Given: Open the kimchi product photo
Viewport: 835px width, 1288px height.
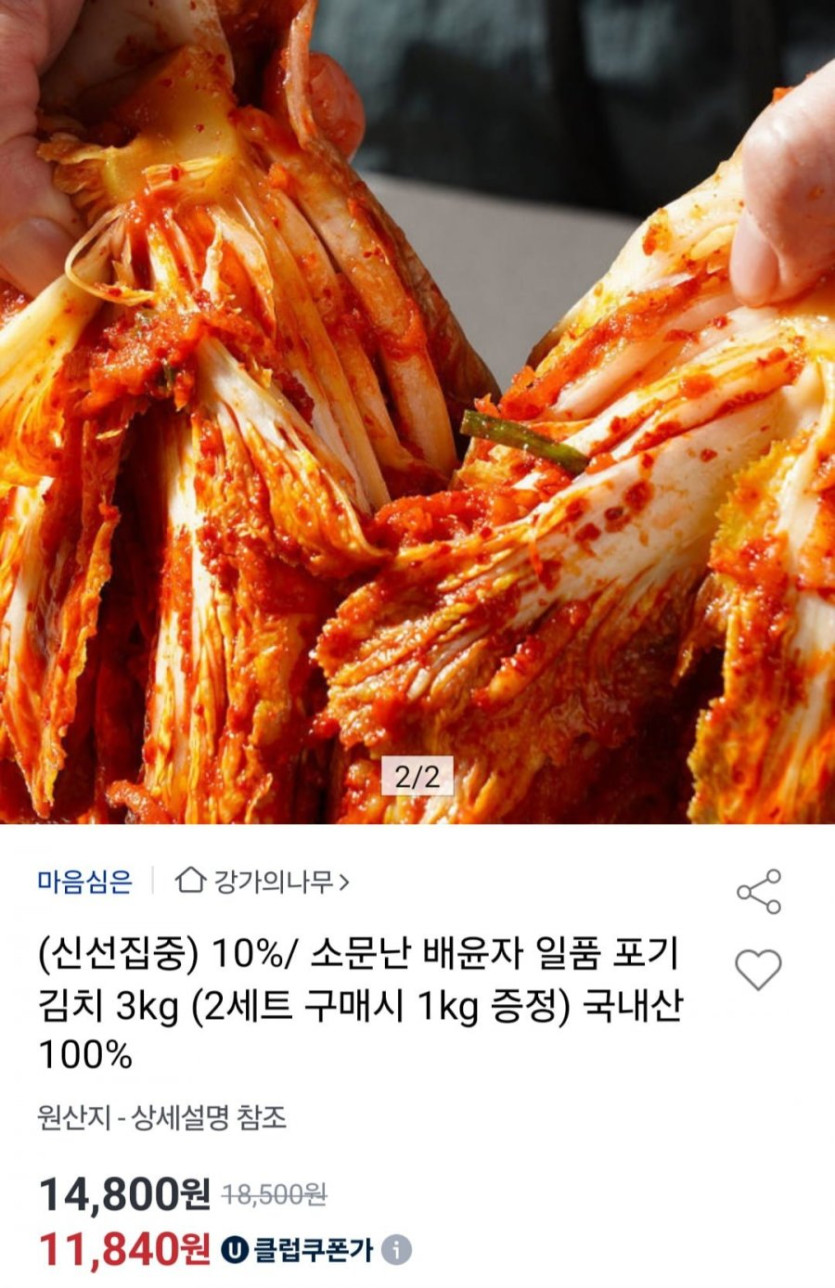Looking at the screenshot, I should point(417,410).
